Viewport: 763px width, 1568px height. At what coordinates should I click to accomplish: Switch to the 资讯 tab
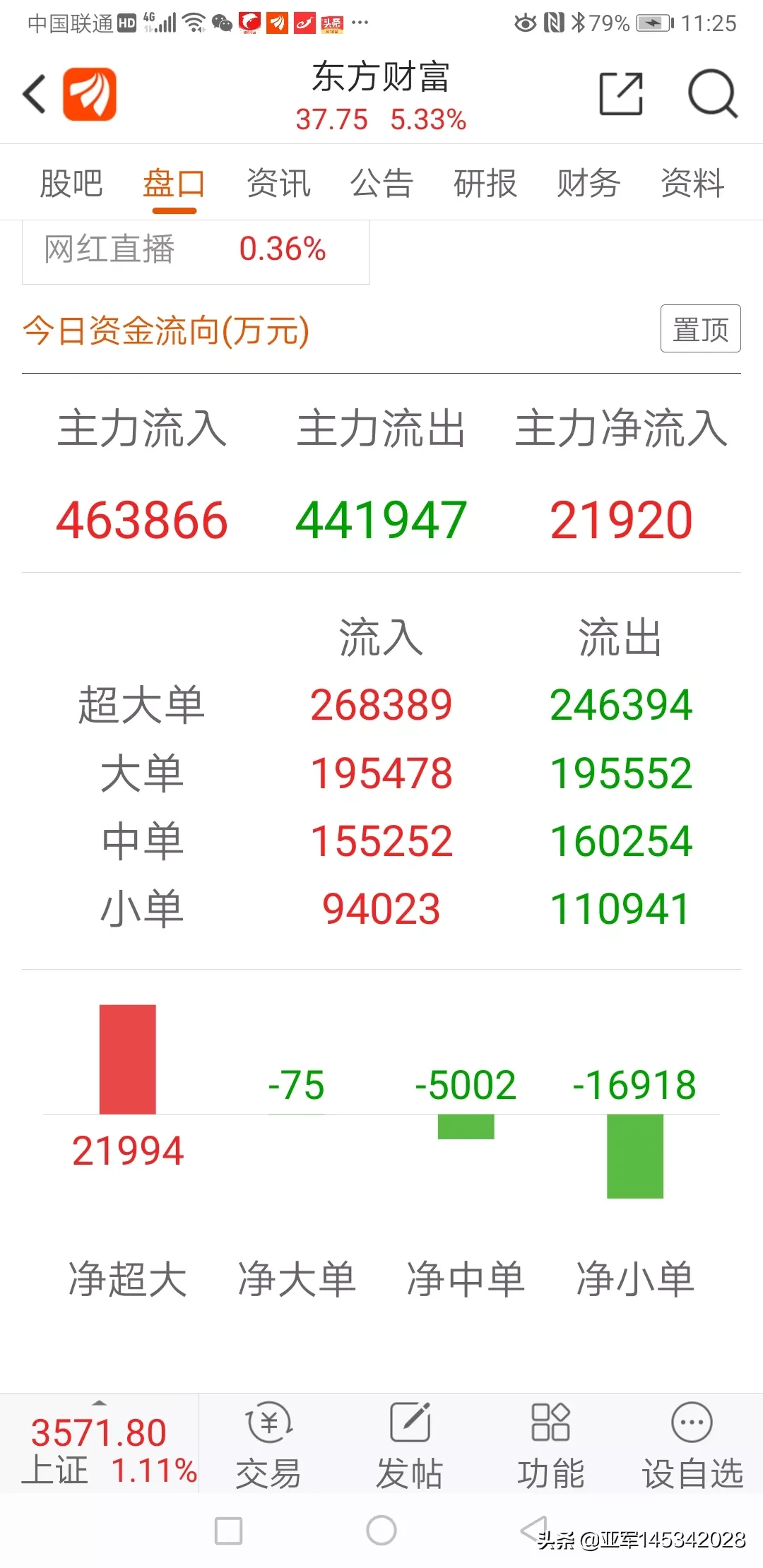coord(278,184)
